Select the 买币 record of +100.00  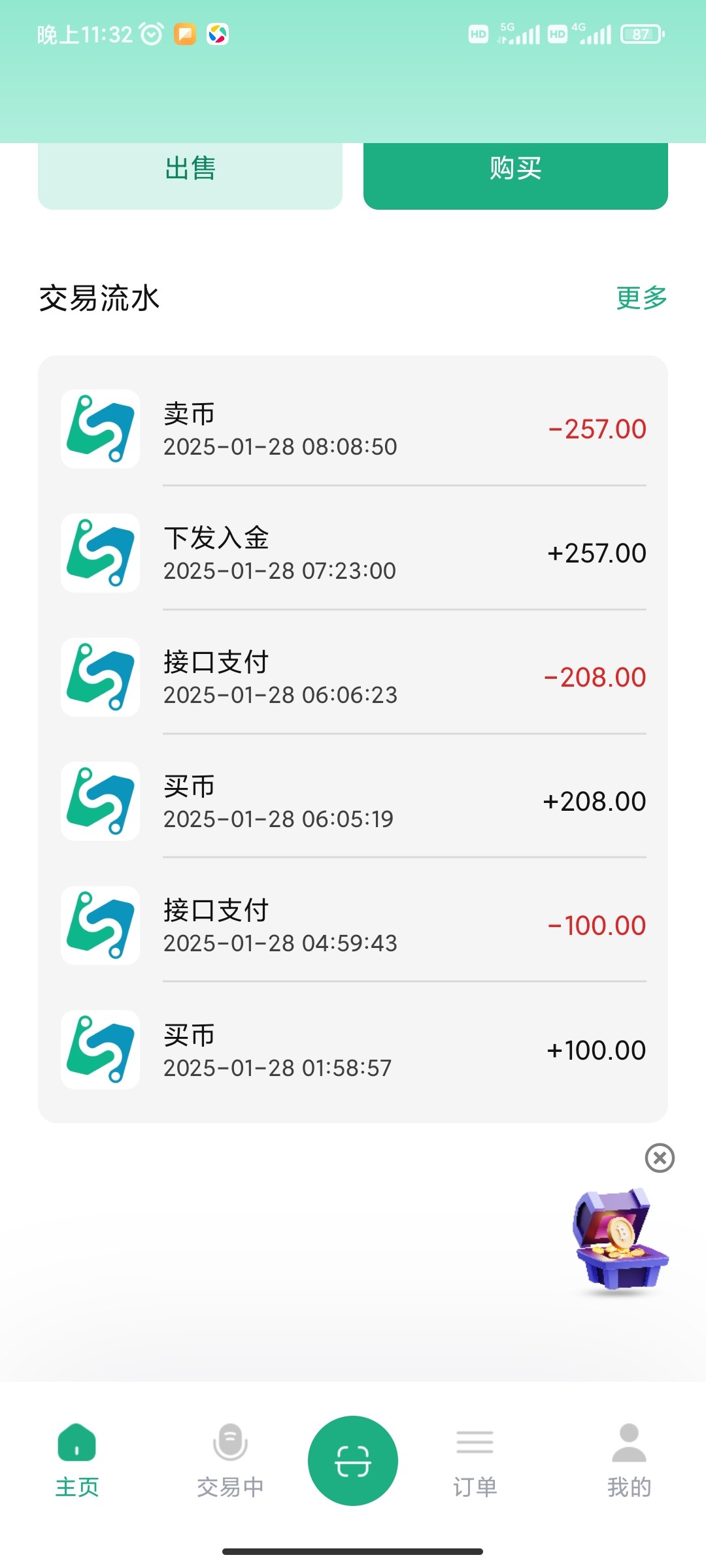pyautogui.click(x=353, y=1050)
